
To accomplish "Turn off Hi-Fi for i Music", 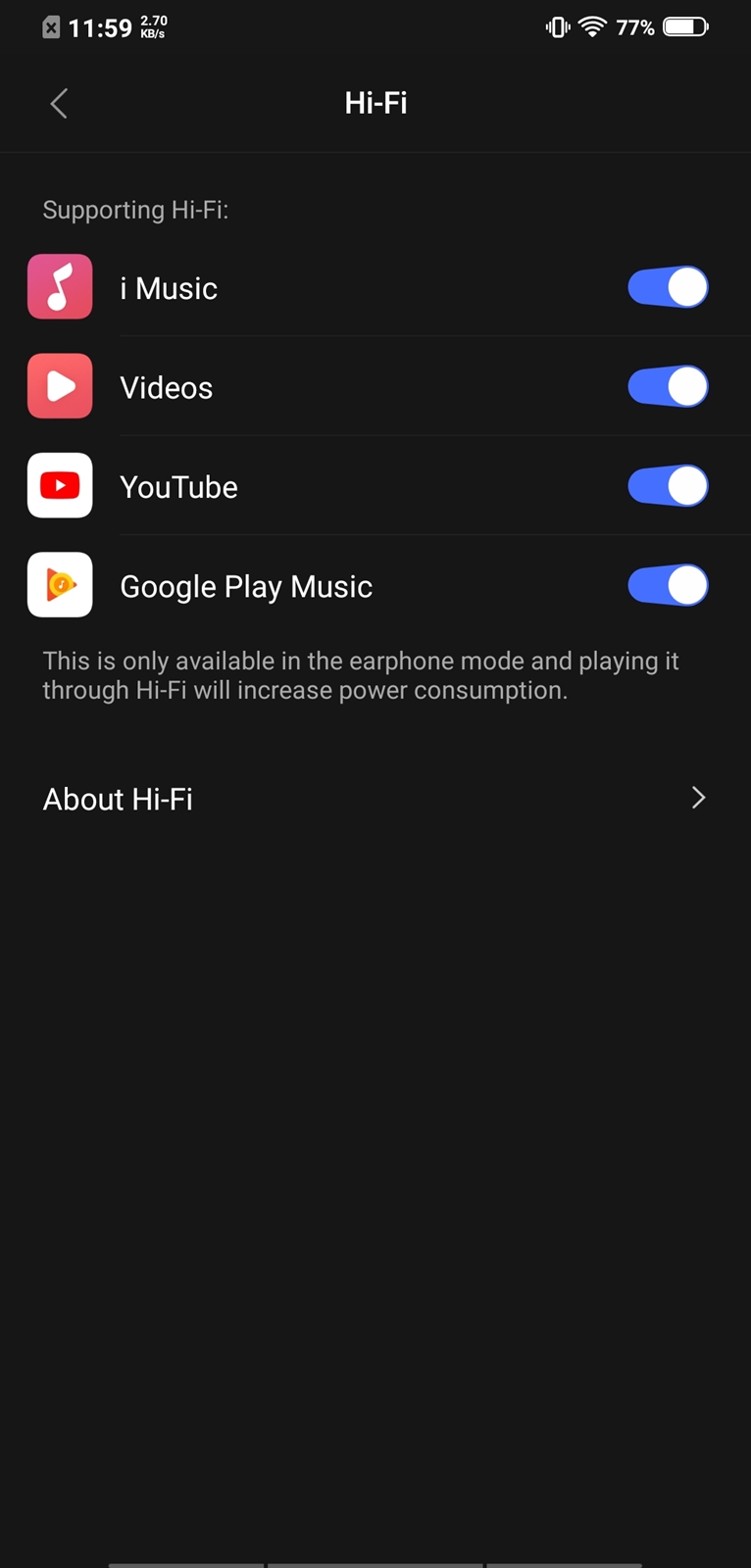I will click(668, 287).
